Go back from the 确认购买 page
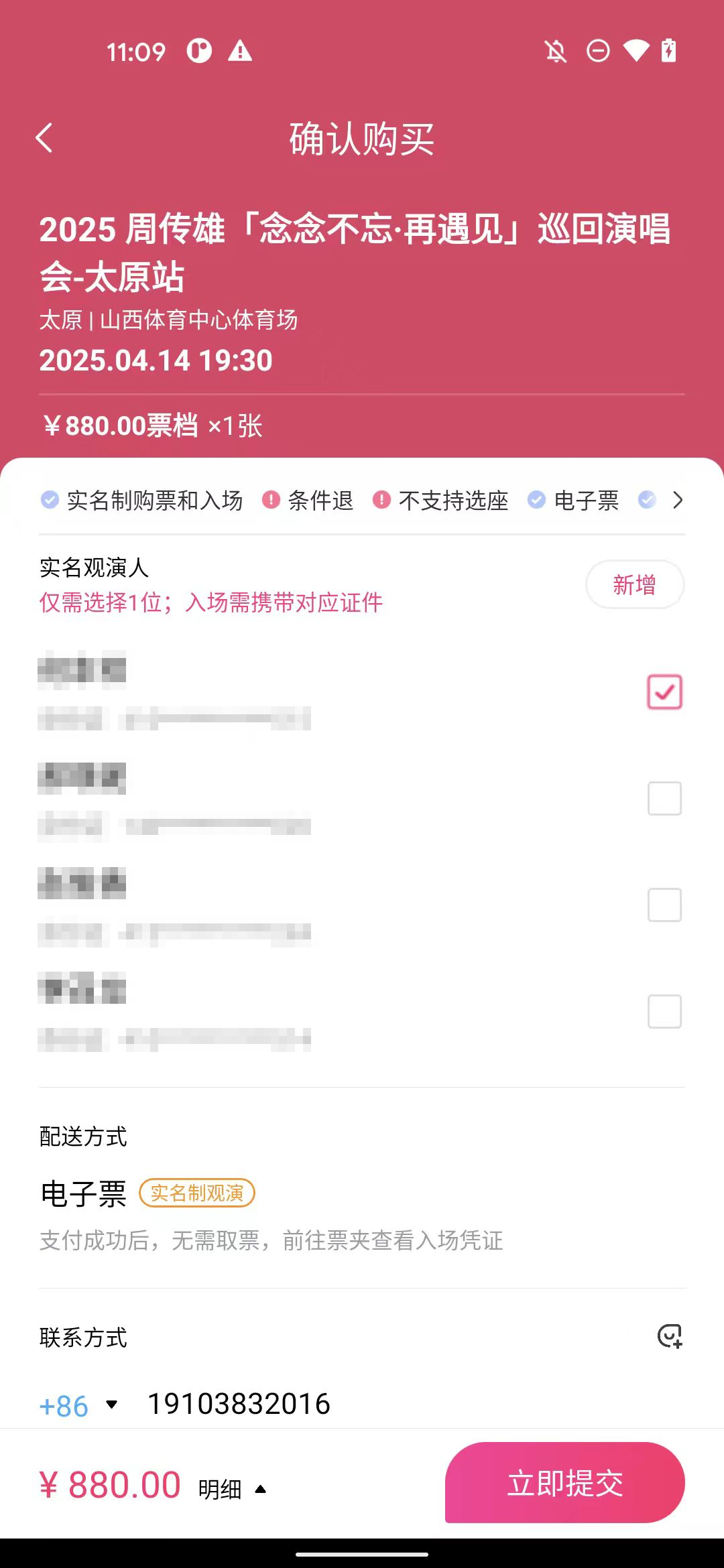724x1568 pixels. tap(44, 138)
